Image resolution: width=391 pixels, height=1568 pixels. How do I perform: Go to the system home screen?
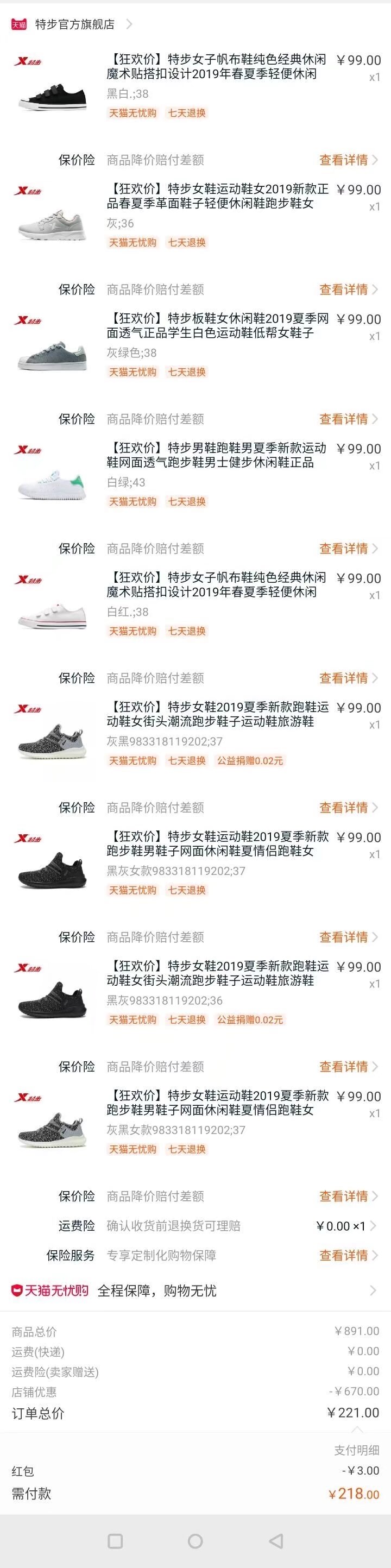point(195,1541)
